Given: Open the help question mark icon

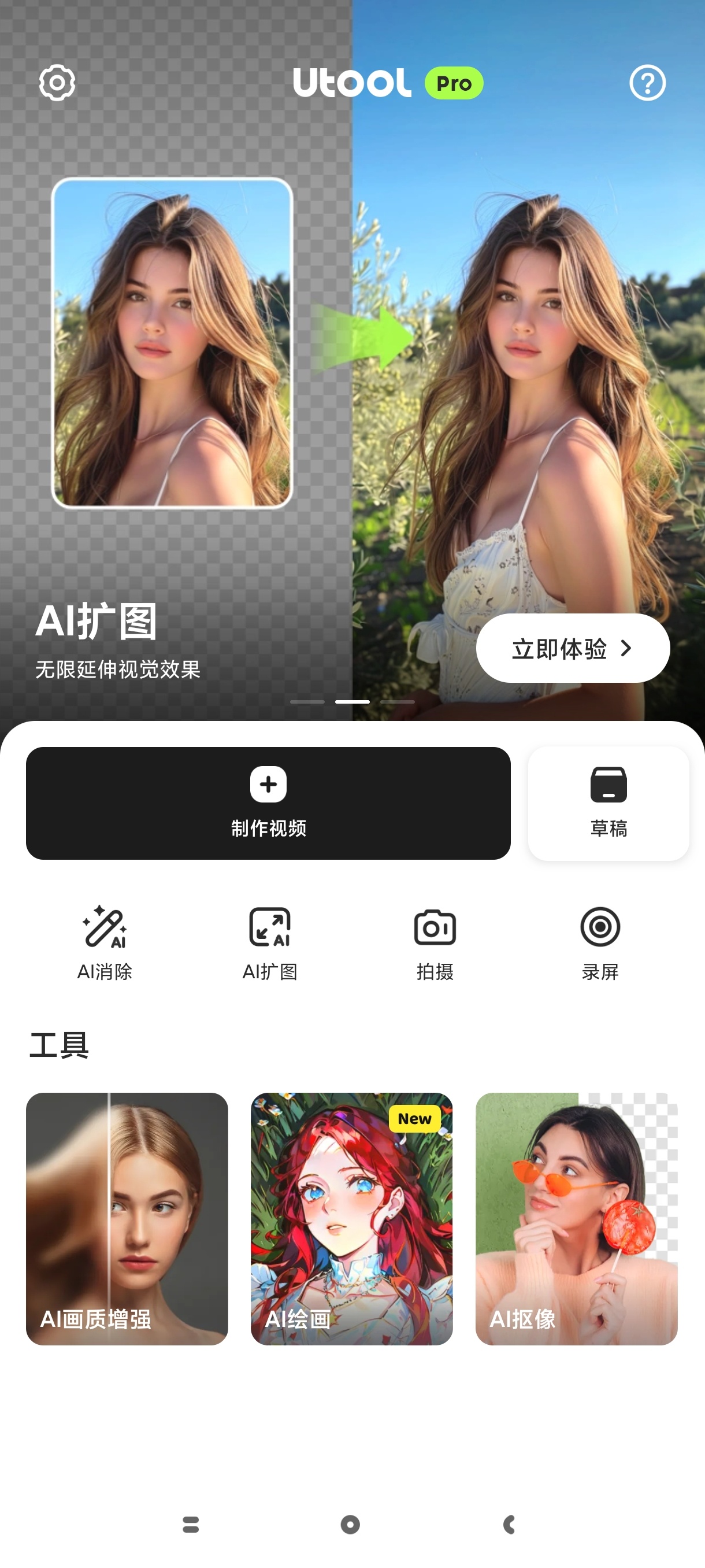Looking at the screenshot, I should point(647,83).
